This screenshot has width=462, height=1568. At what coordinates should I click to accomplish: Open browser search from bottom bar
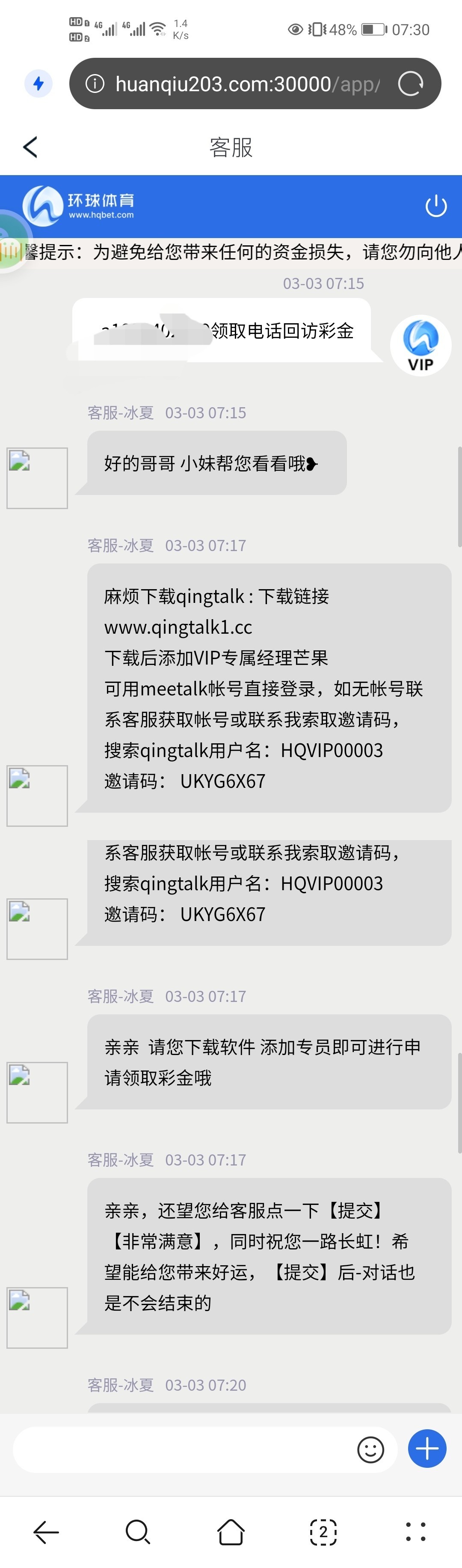coord(138,1532)
